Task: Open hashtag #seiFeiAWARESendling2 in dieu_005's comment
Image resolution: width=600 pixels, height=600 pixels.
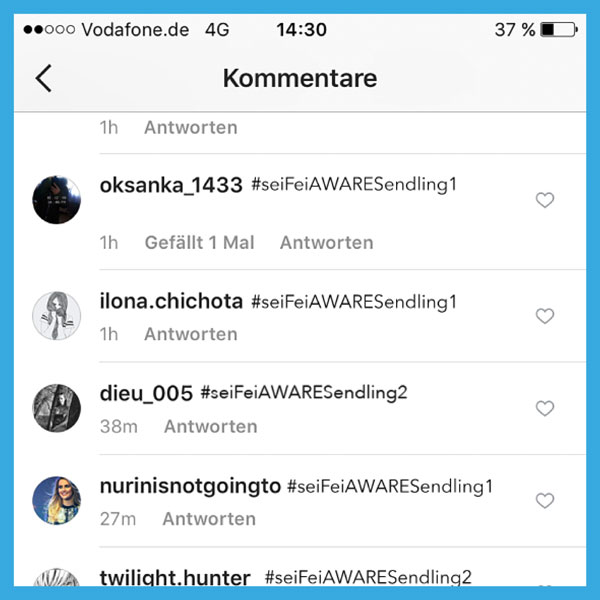Action: 304,393
